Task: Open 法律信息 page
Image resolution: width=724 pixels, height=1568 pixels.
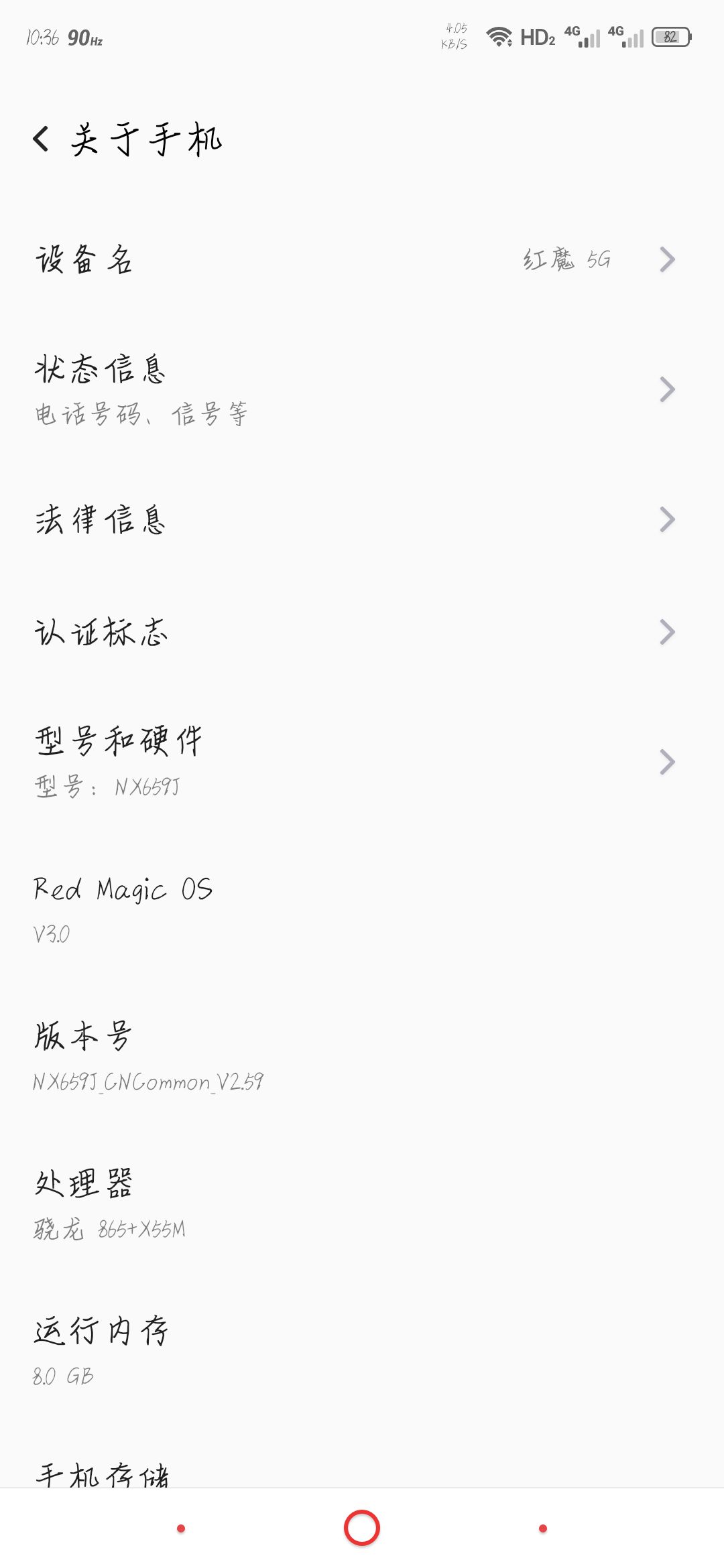Action: 362,519
